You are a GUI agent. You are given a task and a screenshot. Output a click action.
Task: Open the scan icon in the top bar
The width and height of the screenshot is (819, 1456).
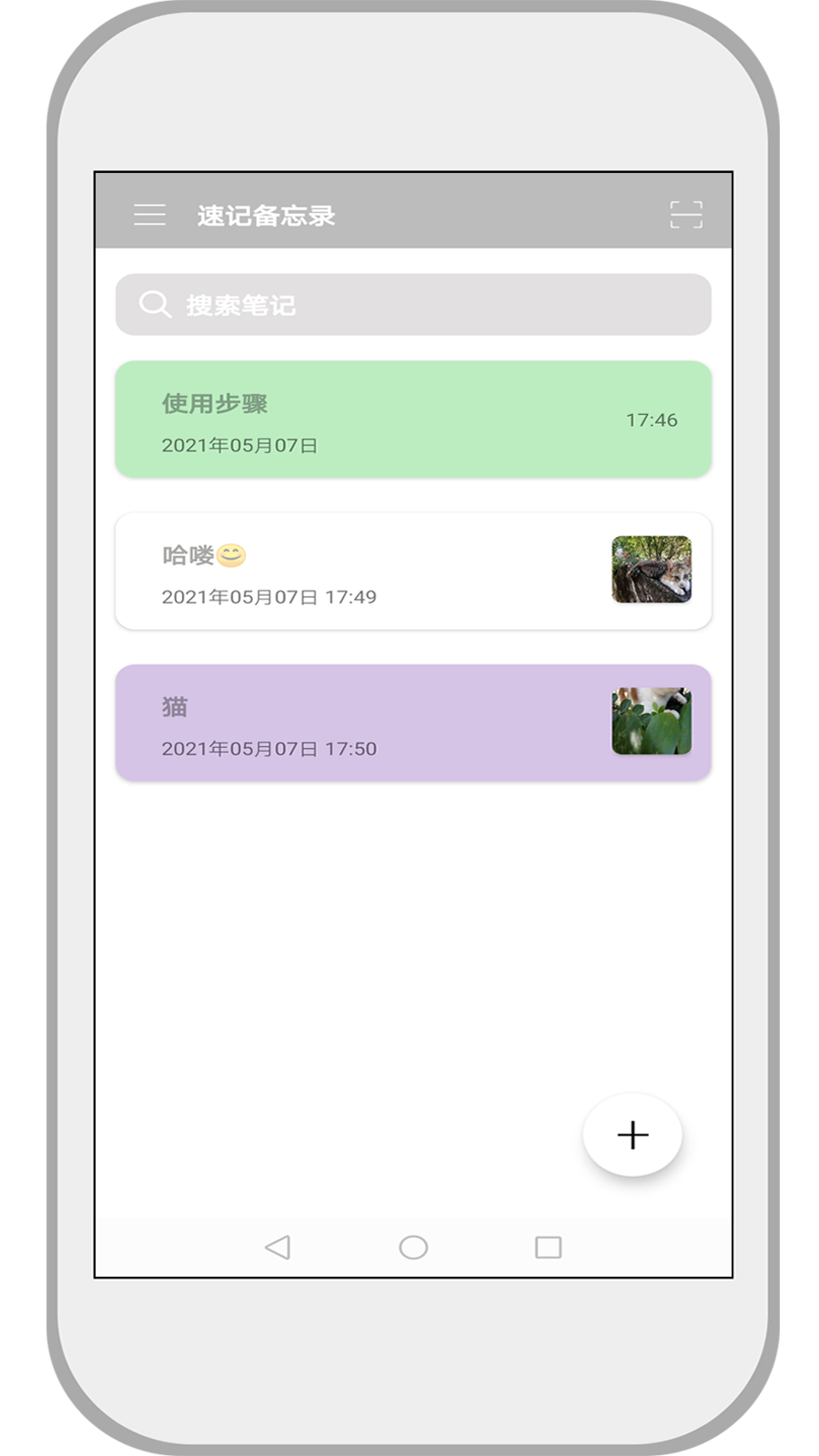686,215
